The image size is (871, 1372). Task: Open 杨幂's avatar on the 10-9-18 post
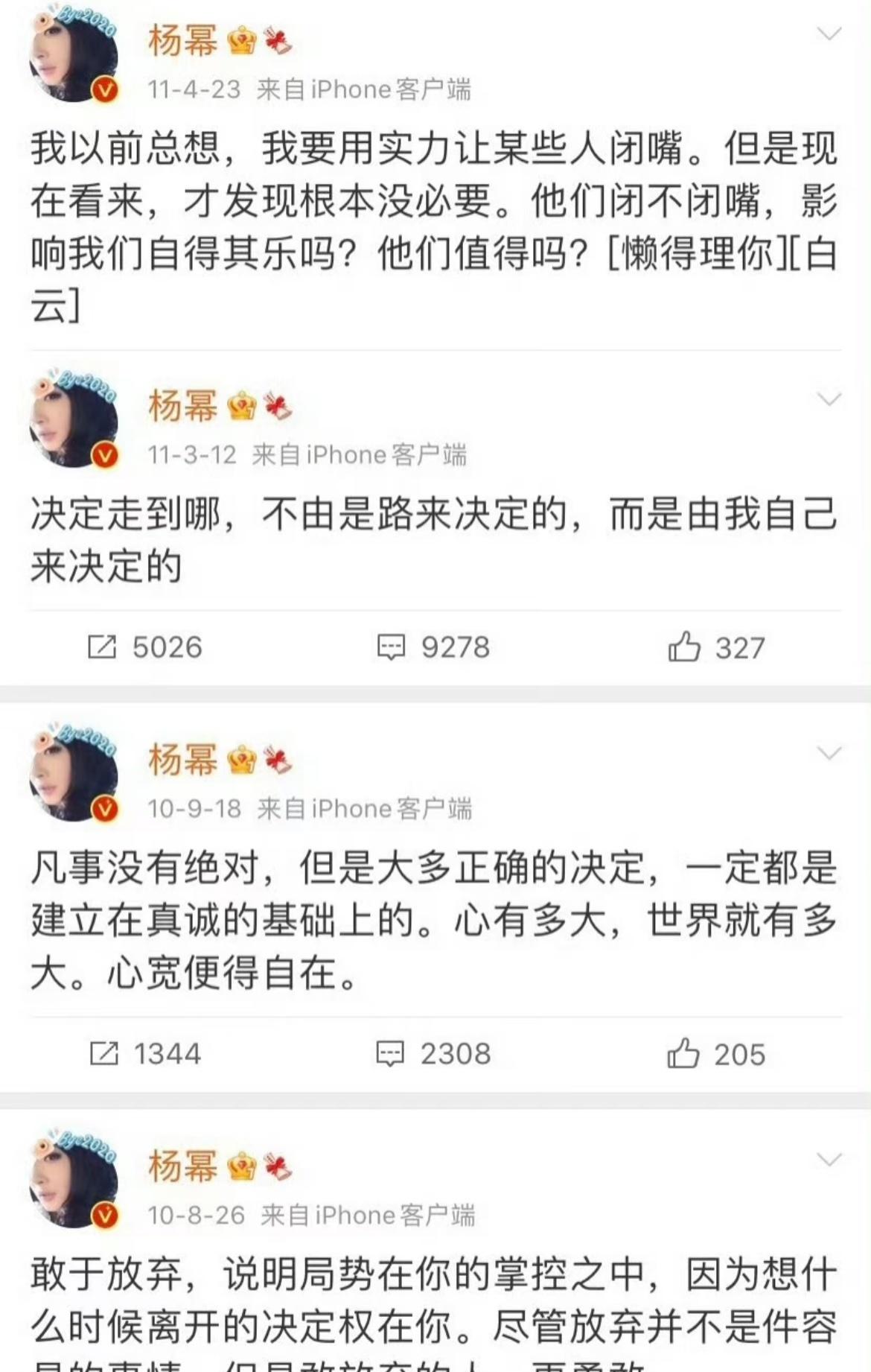74,776
